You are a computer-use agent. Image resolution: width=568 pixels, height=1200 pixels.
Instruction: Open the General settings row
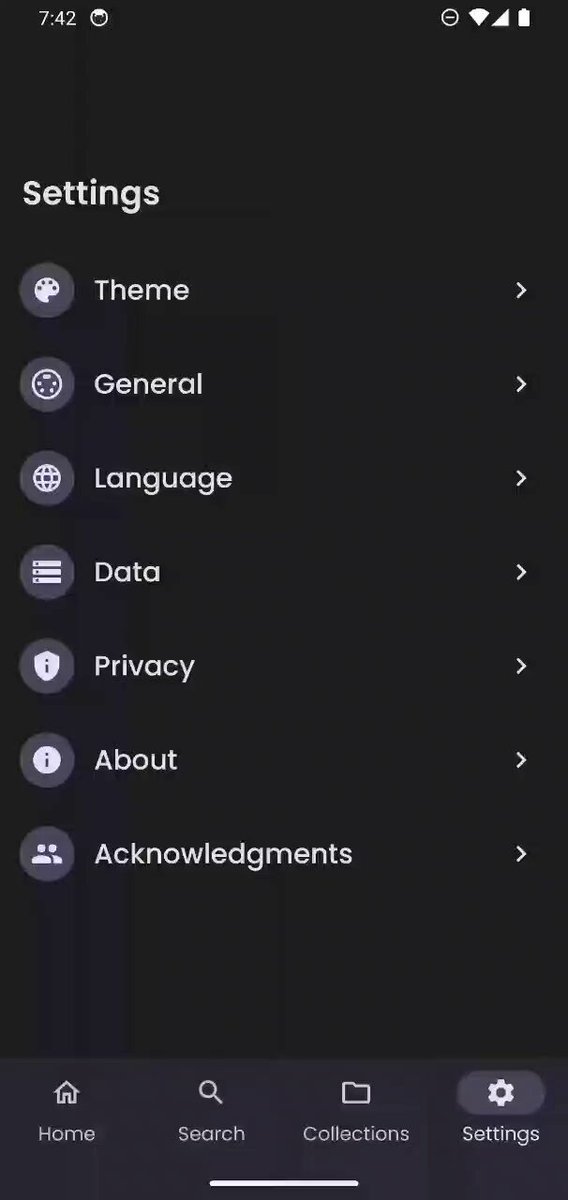pyautogui.click(x=284, y=384)
